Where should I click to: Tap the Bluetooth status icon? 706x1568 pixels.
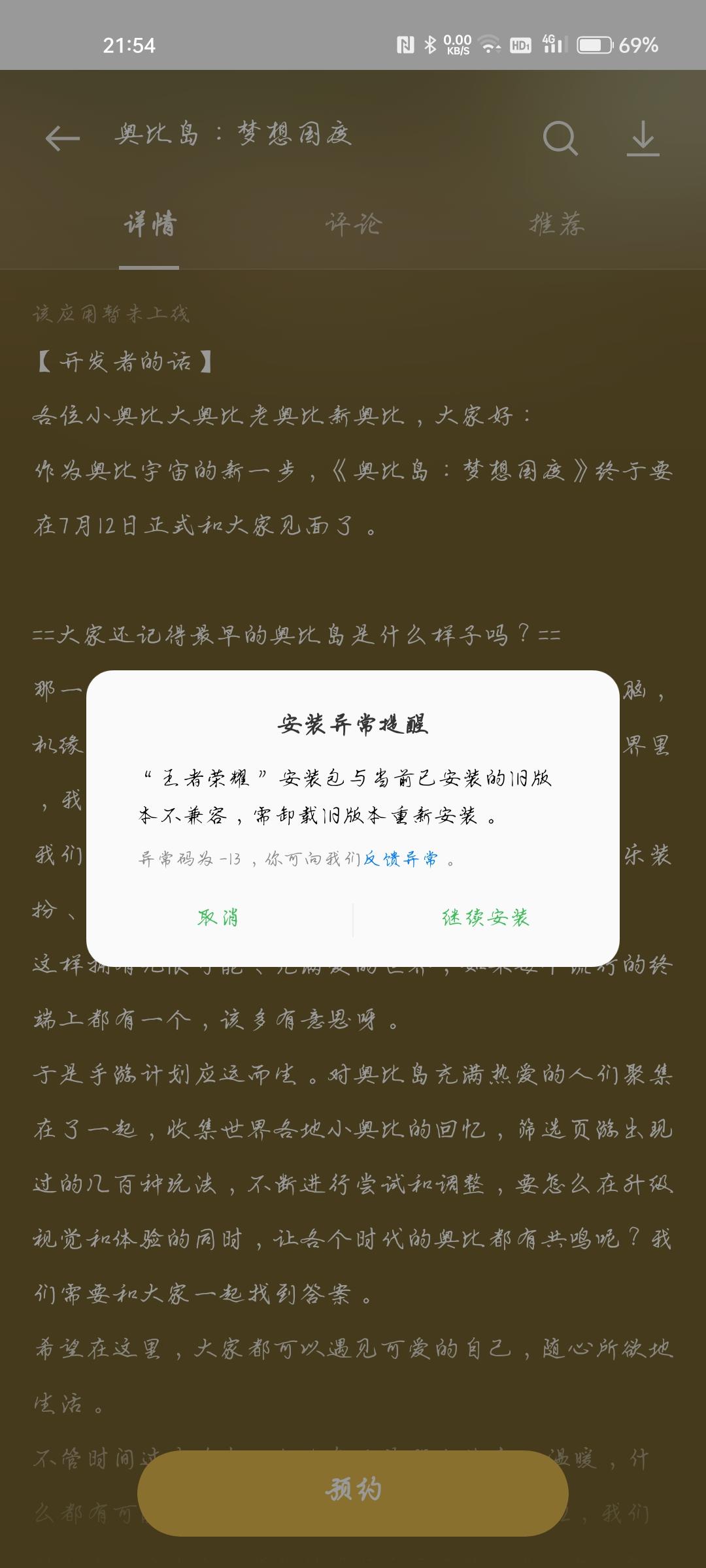click(431, 44)
